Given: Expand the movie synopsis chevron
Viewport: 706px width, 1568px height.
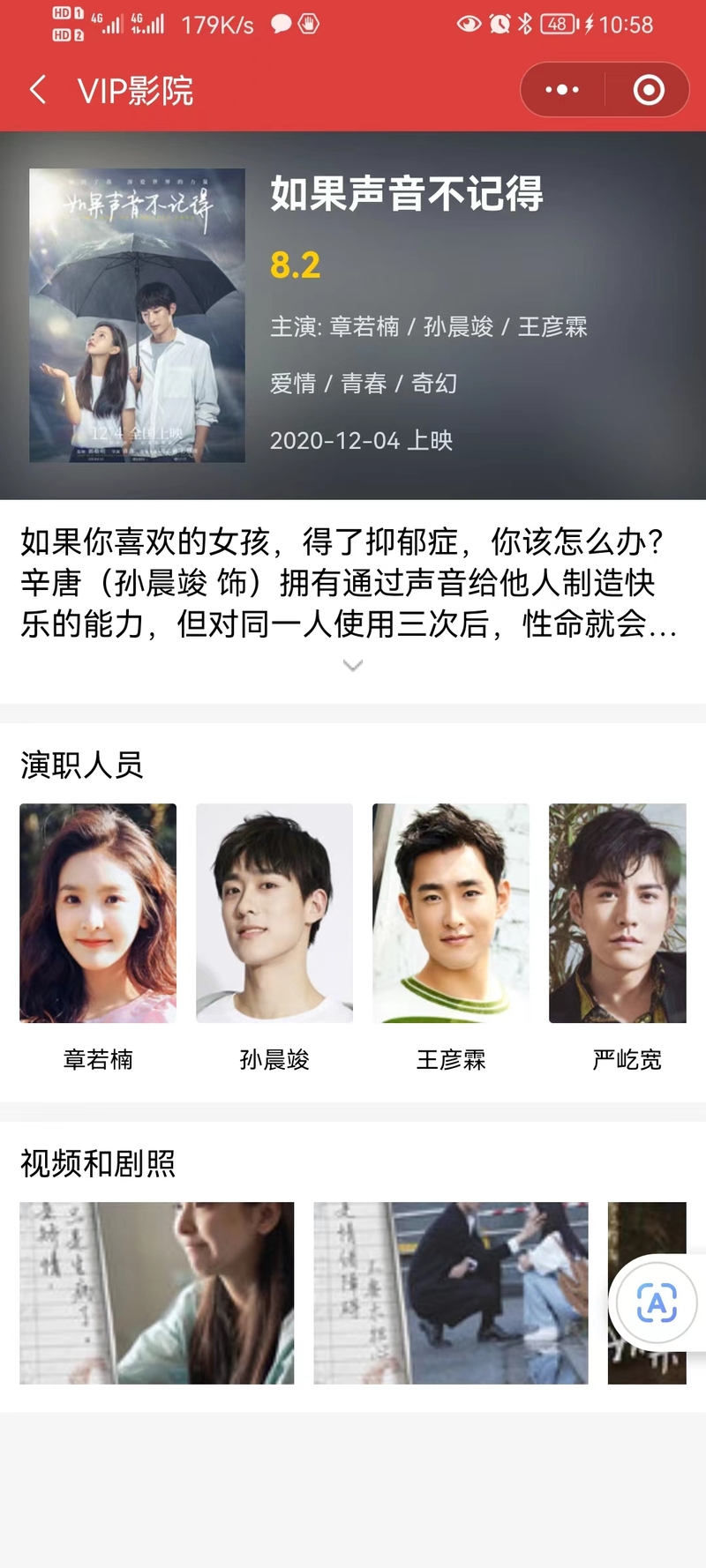Looking at the screenshot, I should [353, 665].
